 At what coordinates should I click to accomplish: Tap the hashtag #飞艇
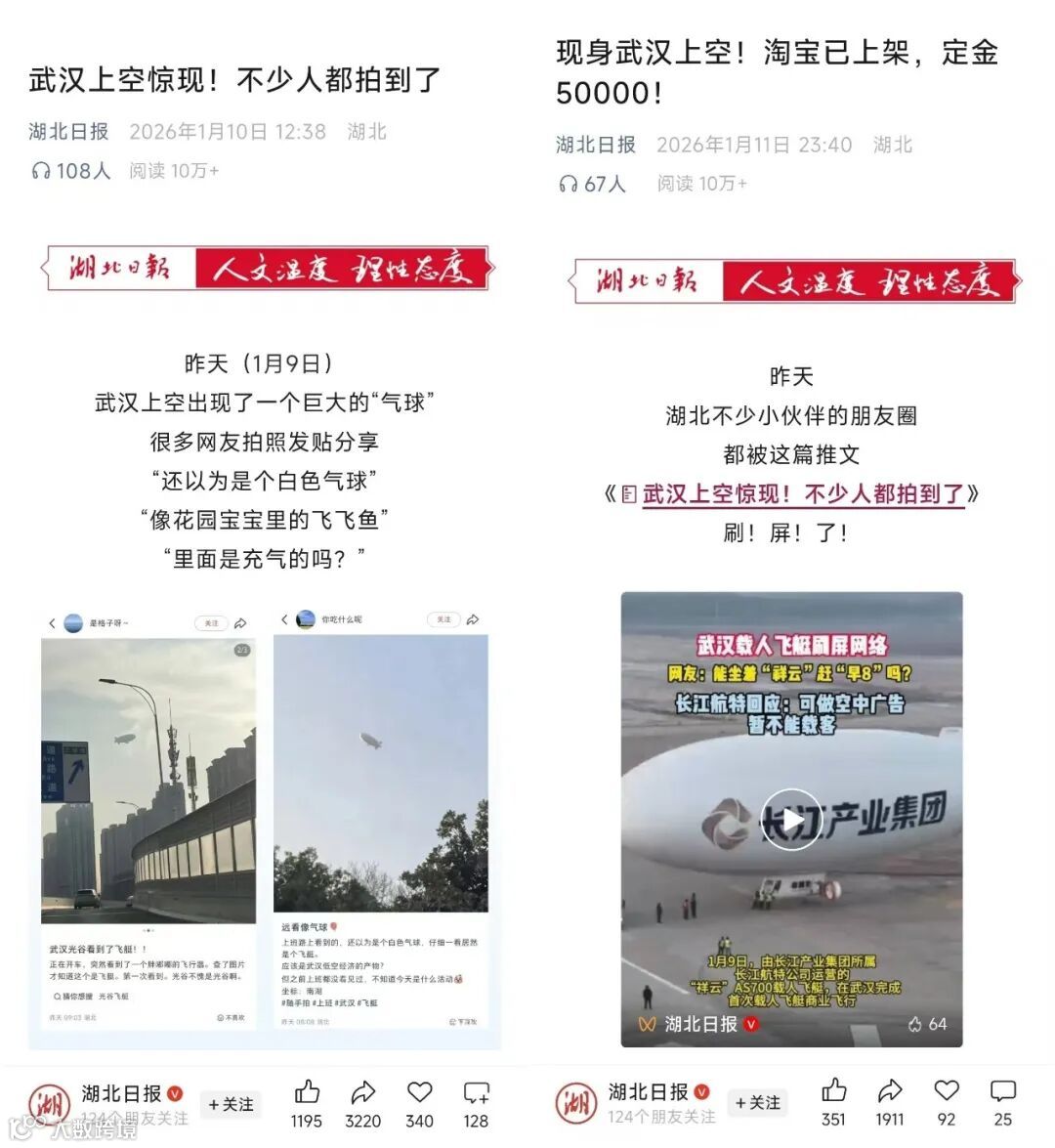point(368,1004)
